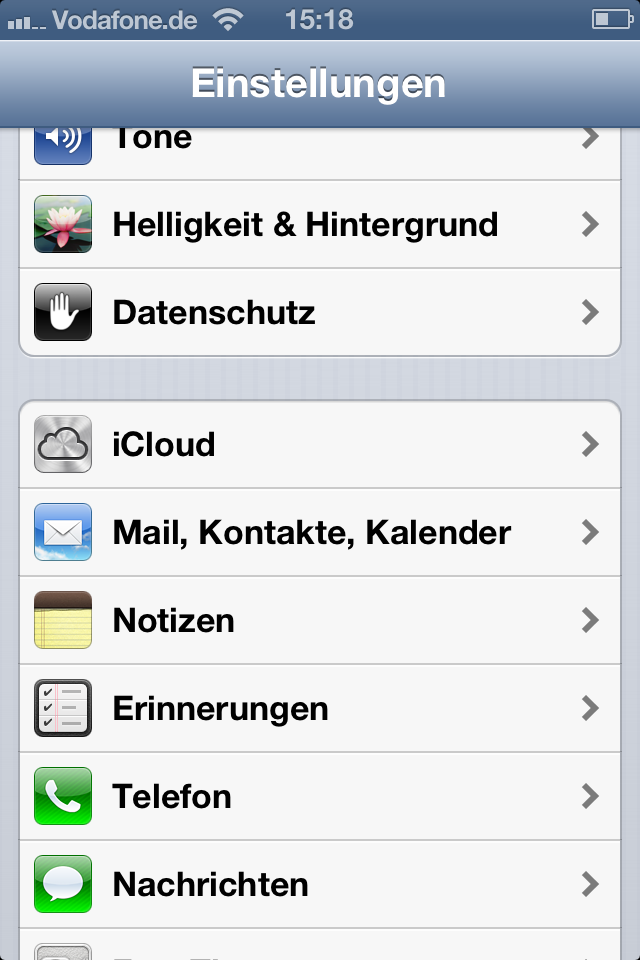Open Telefon settings

[x=320, y=796]
